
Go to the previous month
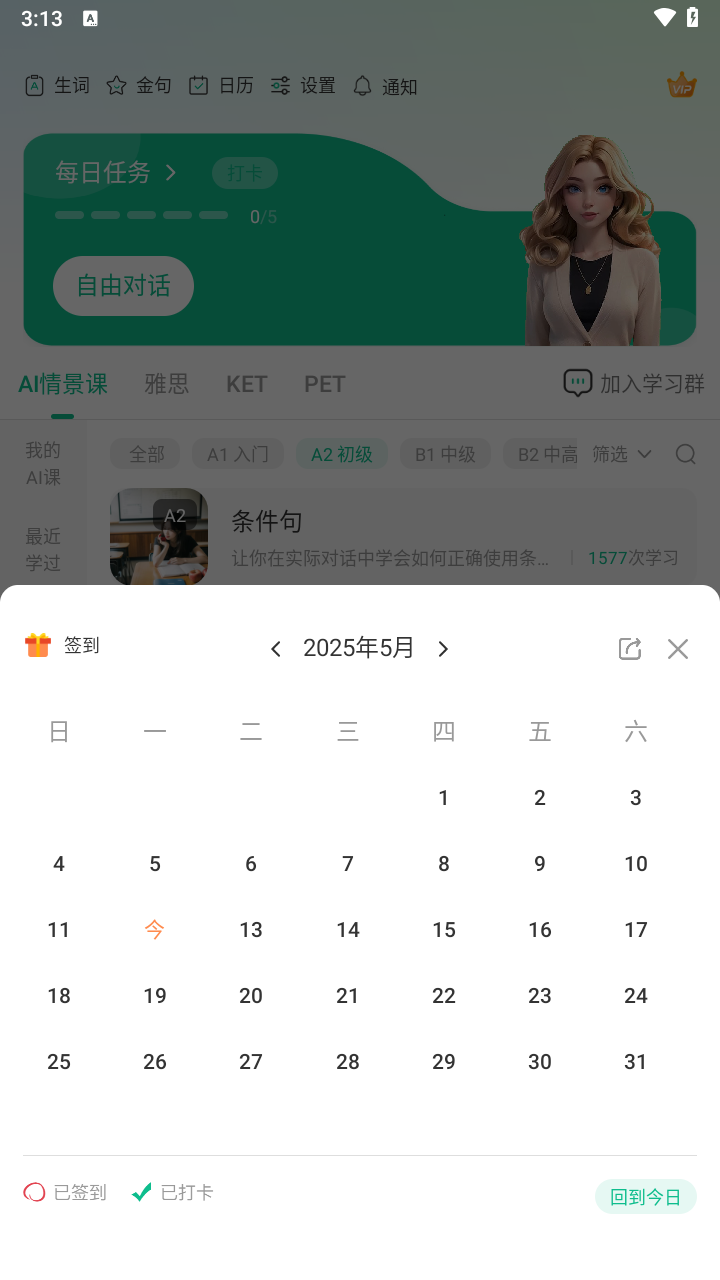pos(276,649)
